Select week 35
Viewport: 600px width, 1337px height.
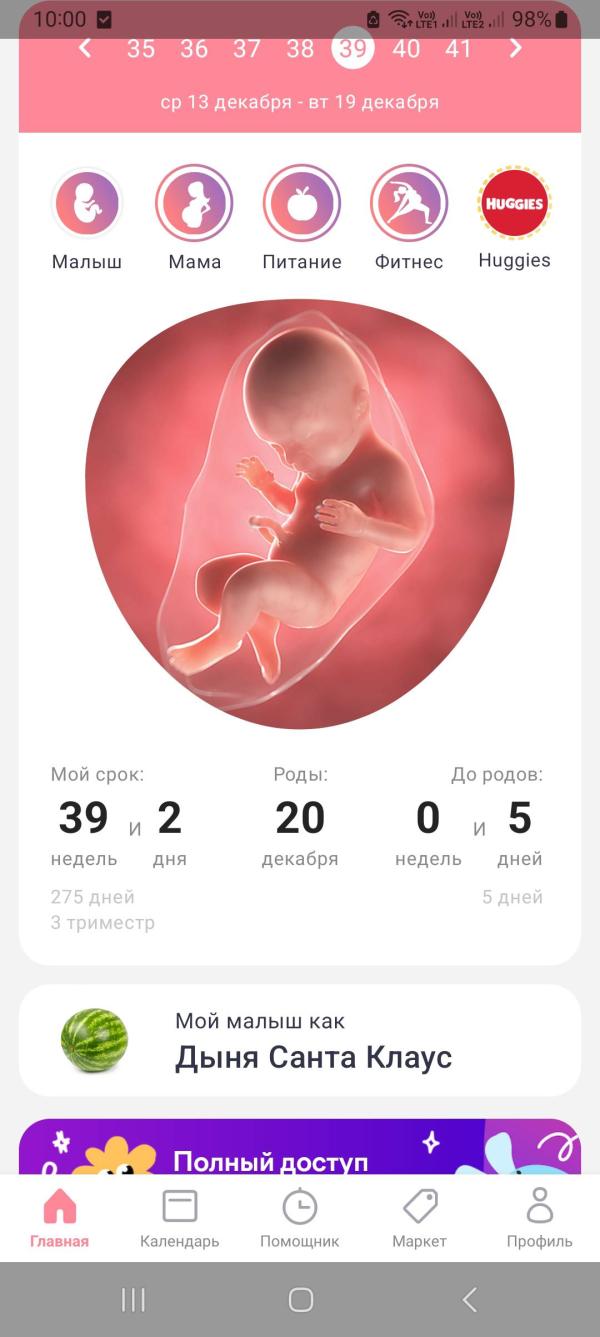tap(141, 48)
